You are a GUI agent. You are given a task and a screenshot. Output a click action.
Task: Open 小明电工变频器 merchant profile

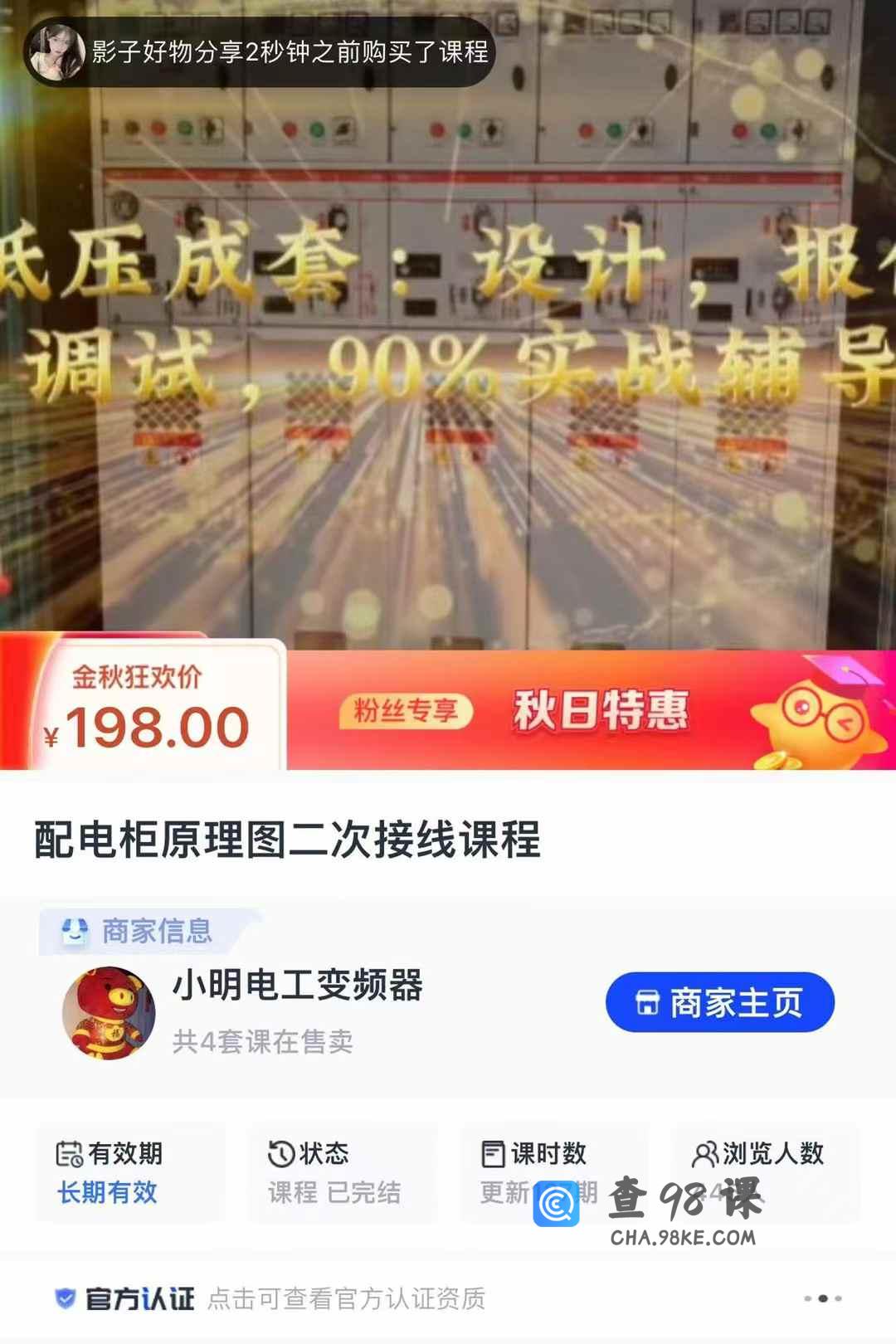pos(297,986)
